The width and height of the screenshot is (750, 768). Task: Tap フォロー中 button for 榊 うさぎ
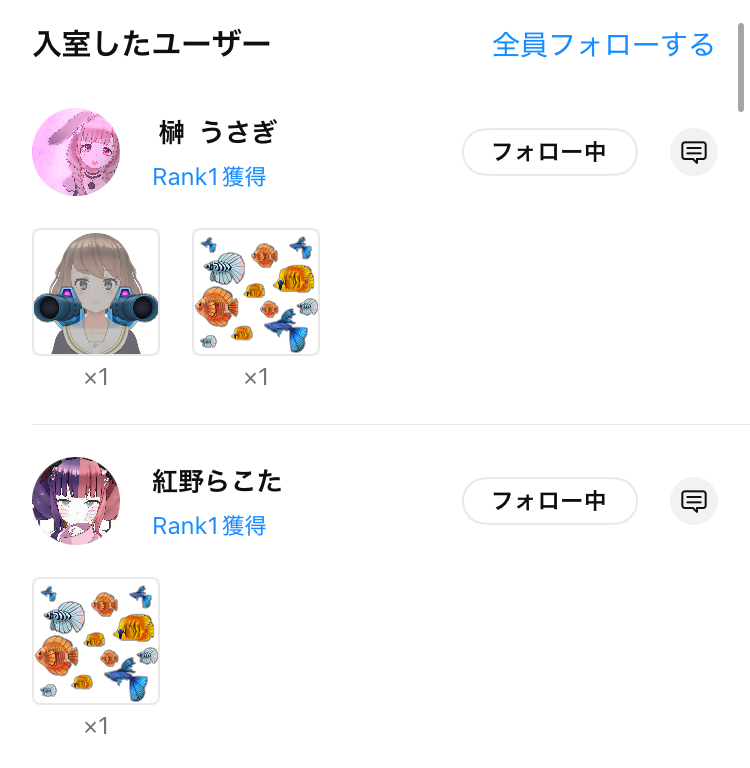pyautogui.click(x=549, y=152)
